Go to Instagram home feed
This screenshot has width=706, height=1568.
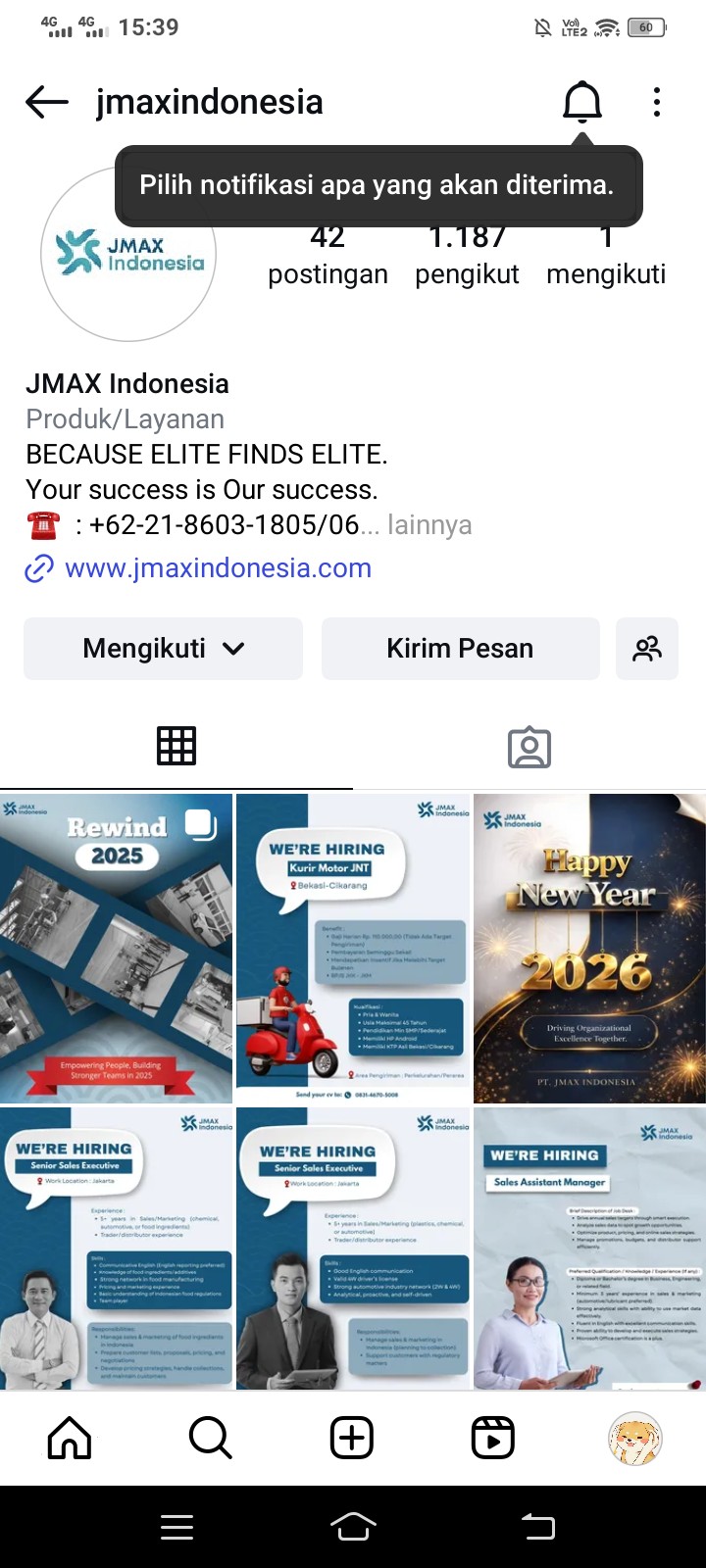click(70, 1438)
